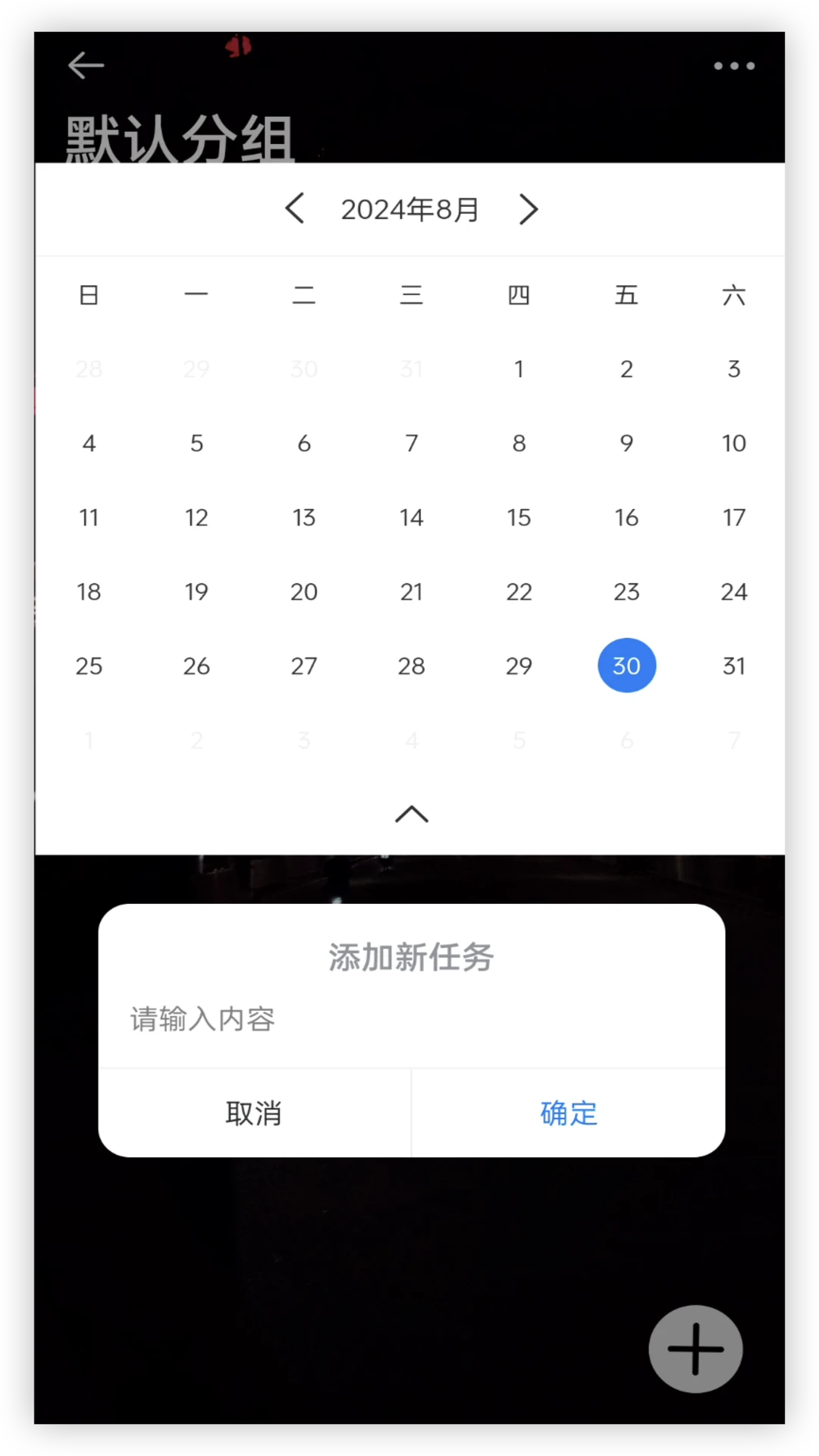Choose August 1 in the calendar

[x=519, y=369]
